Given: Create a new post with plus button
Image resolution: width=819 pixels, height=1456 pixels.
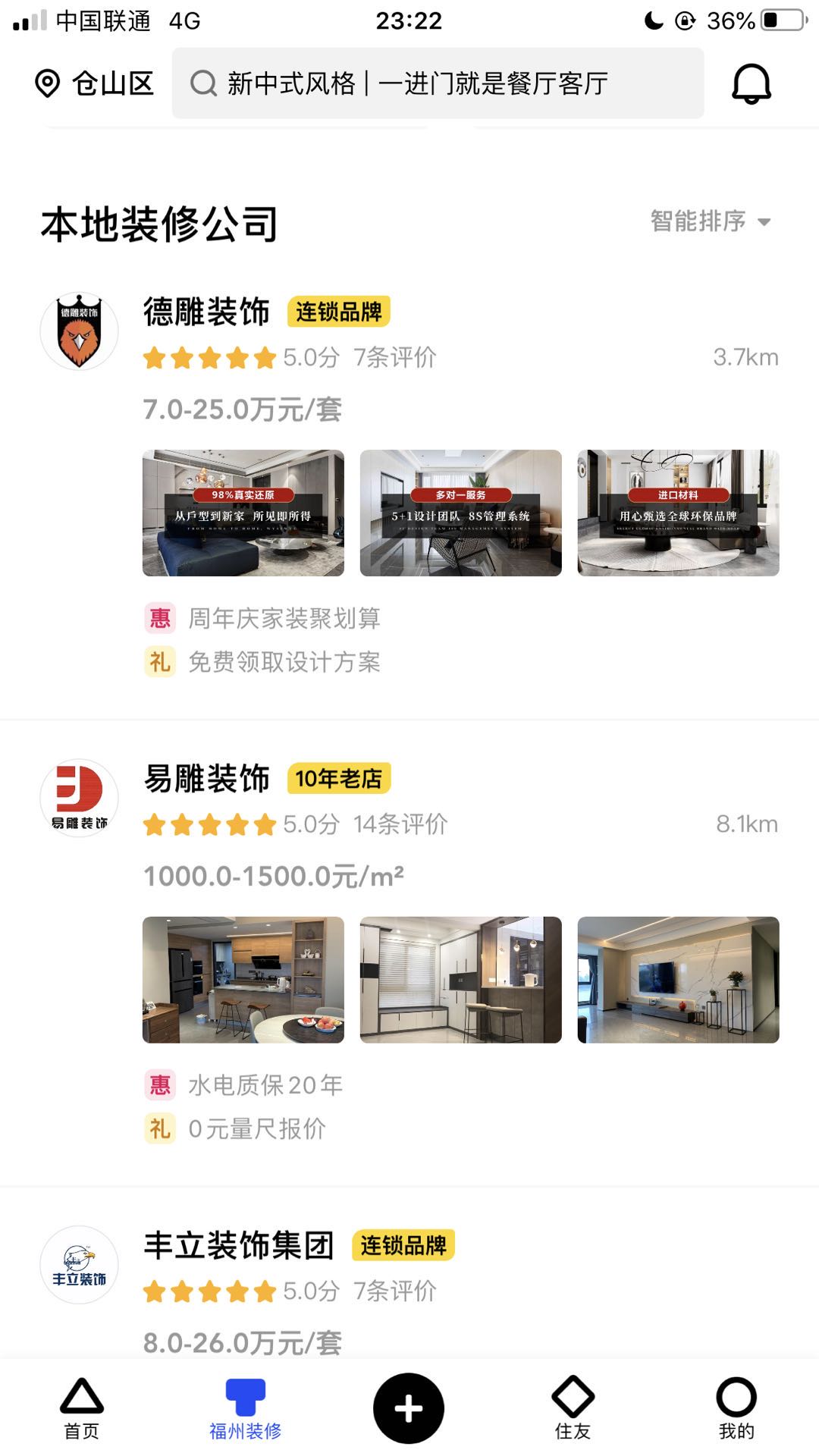Looking at the screenshot, I should coord(408,1408).
